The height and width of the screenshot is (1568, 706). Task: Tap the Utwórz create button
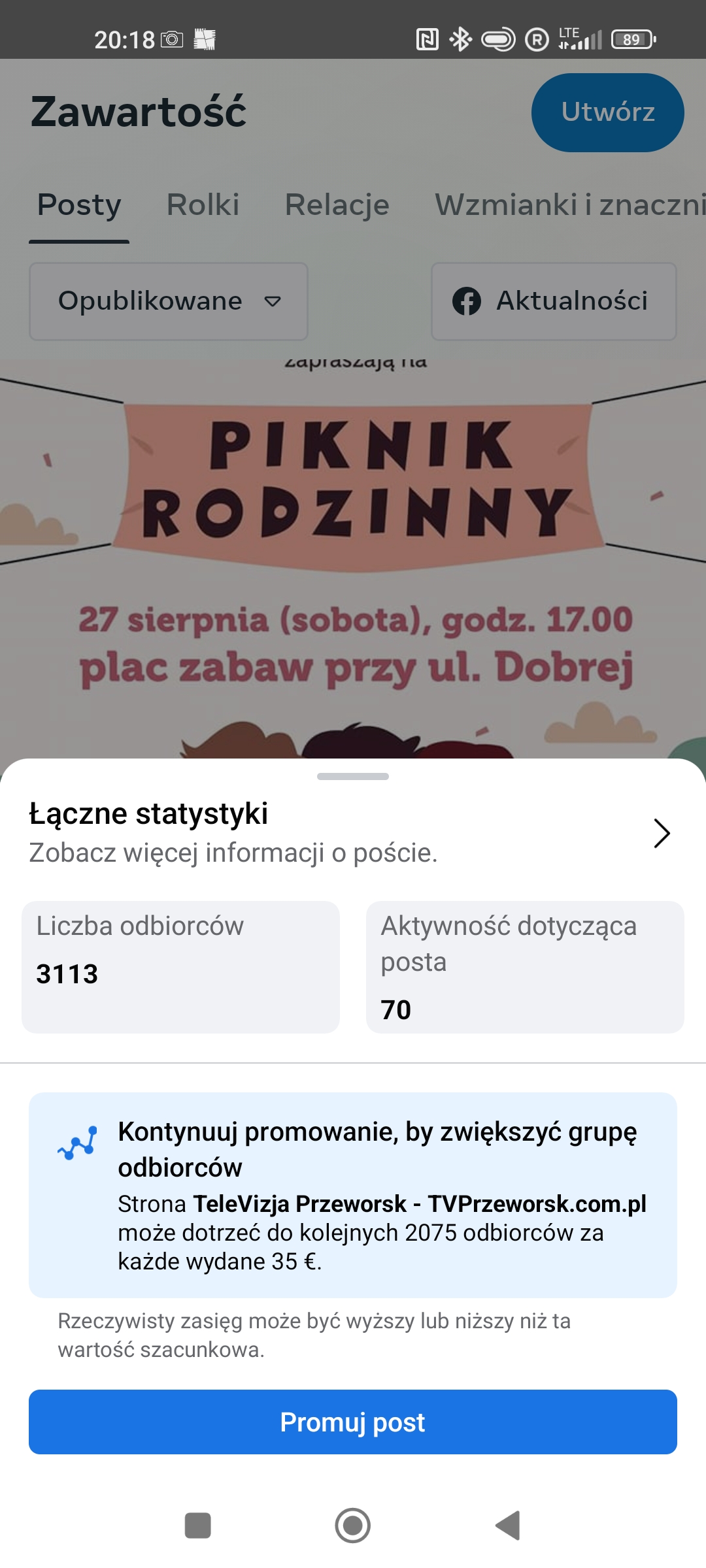[607, 112]
